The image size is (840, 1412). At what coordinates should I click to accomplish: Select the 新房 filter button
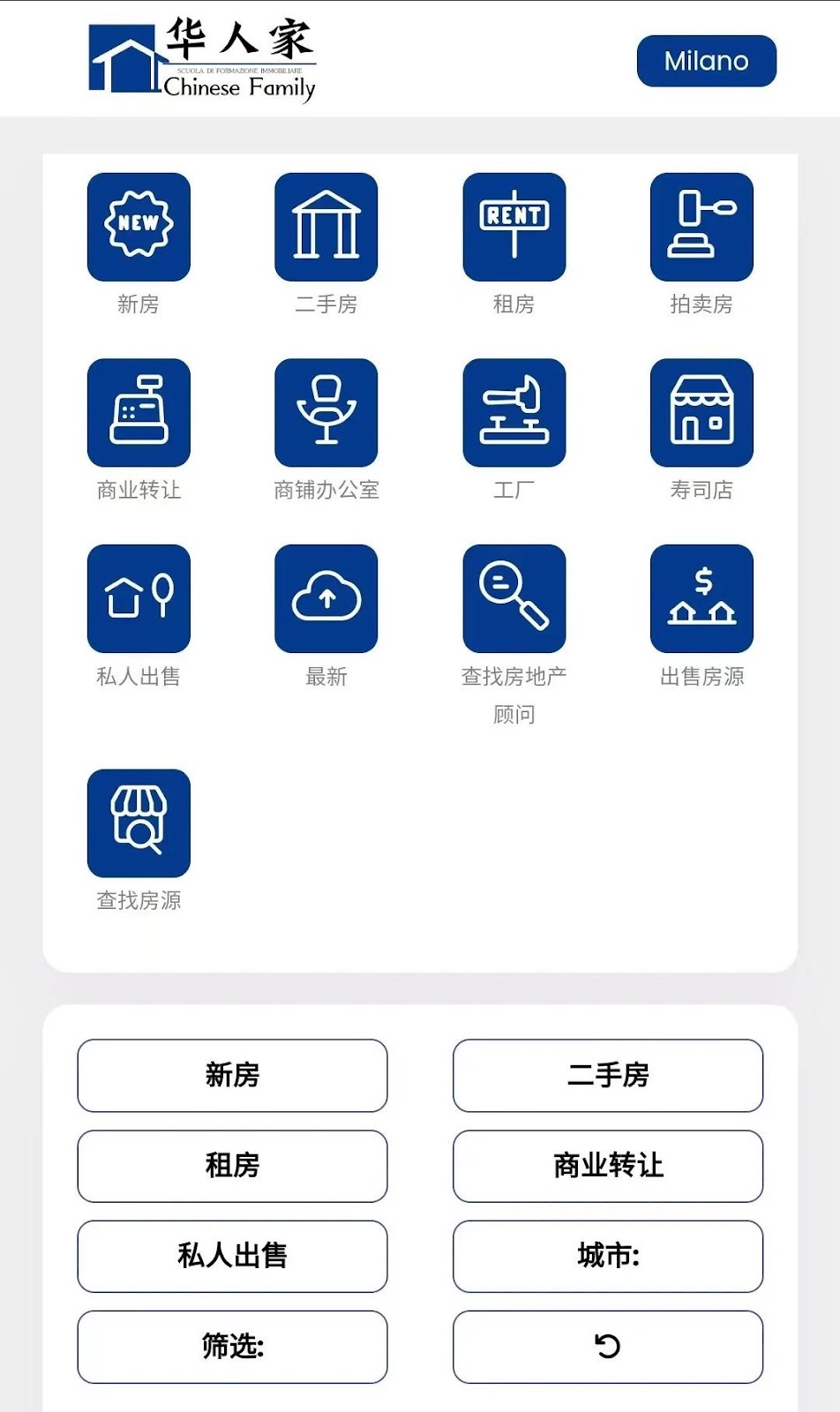[x=232, y=1075]
